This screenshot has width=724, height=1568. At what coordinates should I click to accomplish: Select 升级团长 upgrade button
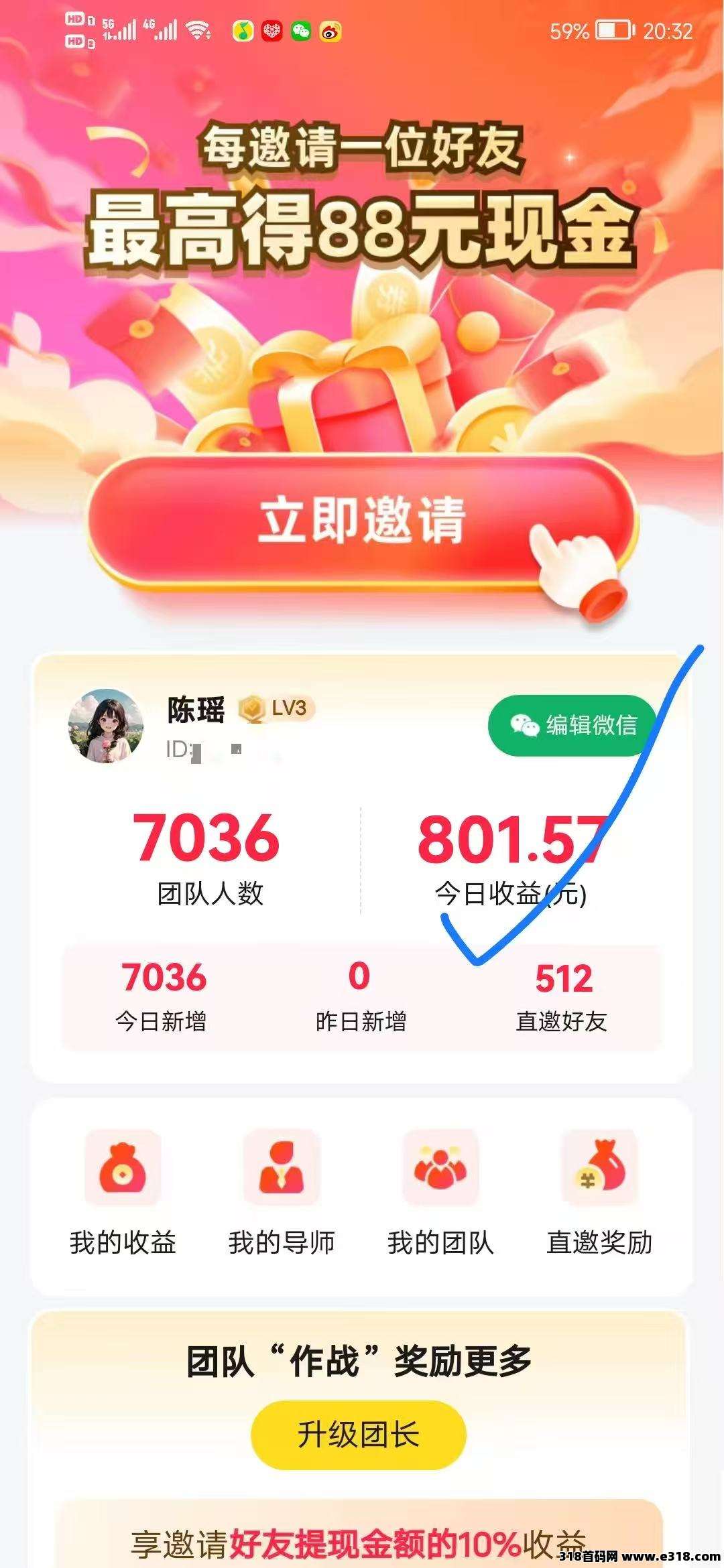coord(359,1435)
